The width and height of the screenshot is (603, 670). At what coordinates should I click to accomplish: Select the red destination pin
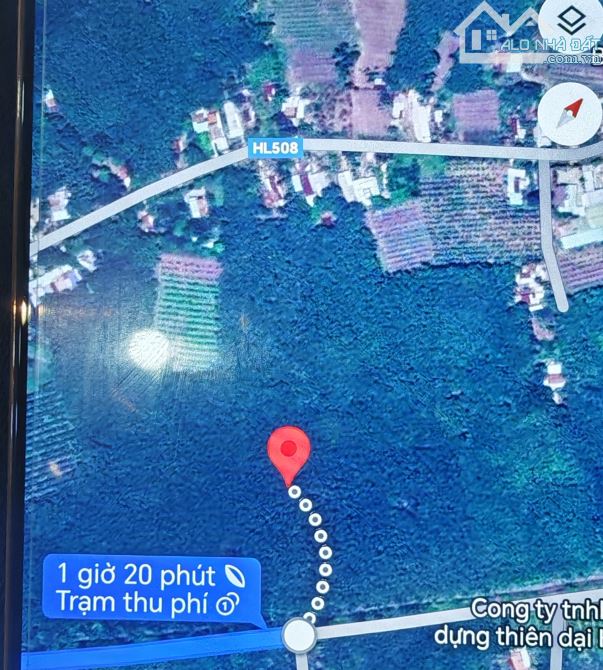[x=290, y=453]
